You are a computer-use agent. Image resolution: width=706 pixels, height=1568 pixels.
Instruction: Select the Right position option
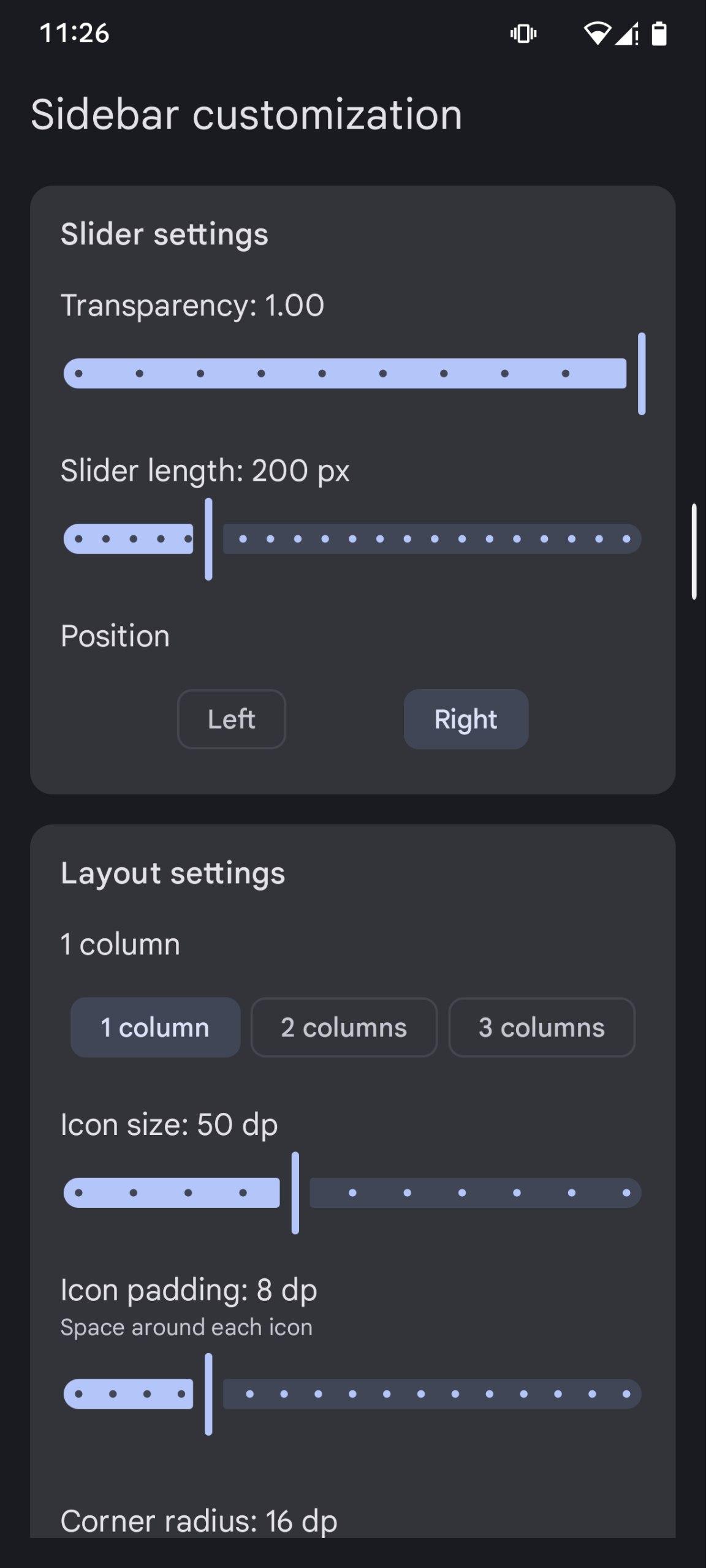coord(466,719)
